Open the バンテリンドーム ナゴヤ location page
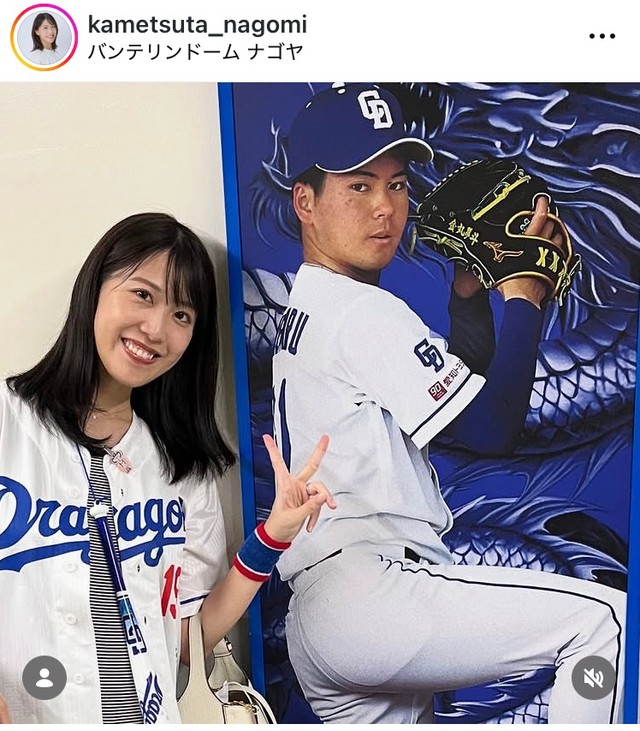Image resolution: width=640 pixels, height=731 pixels. point(194,51)
